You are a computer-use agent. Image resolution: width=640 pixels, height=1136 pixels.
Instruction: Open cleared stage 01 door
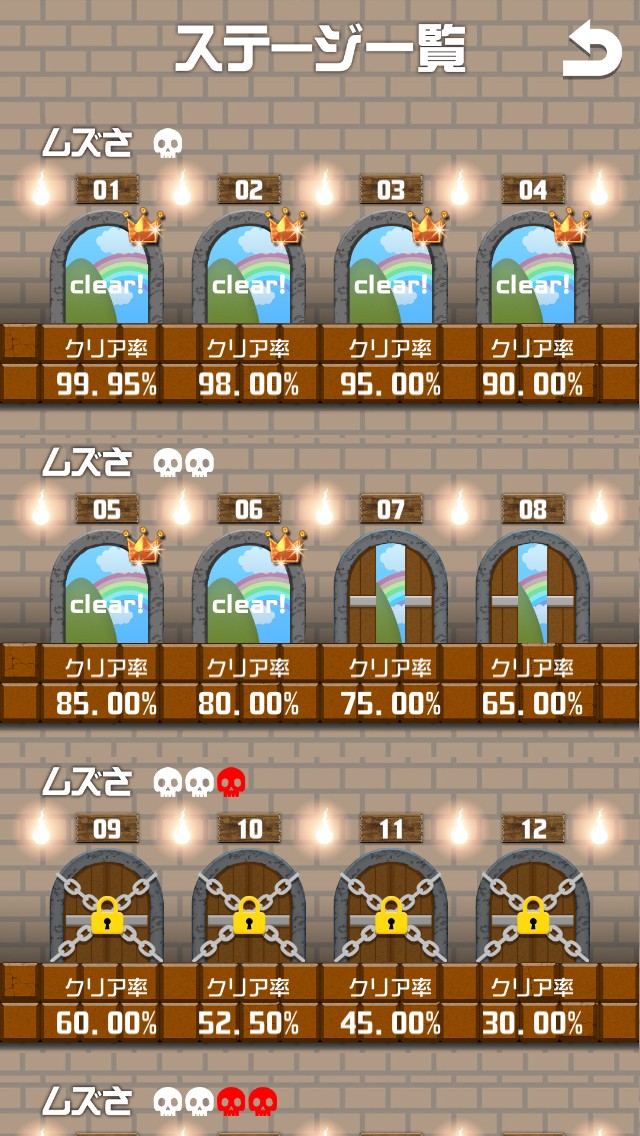pos(107,267)
